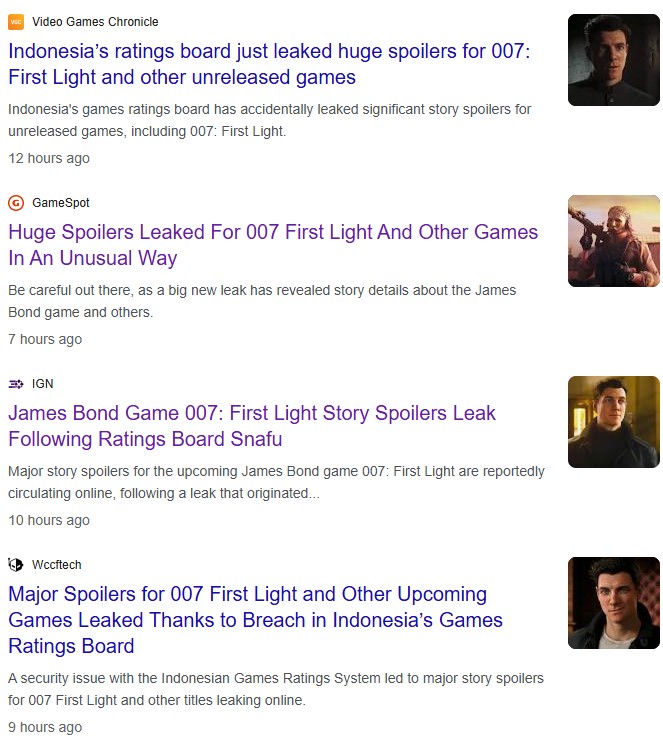Open Wccftech's Major Spoilers headline

pos(255,620)
